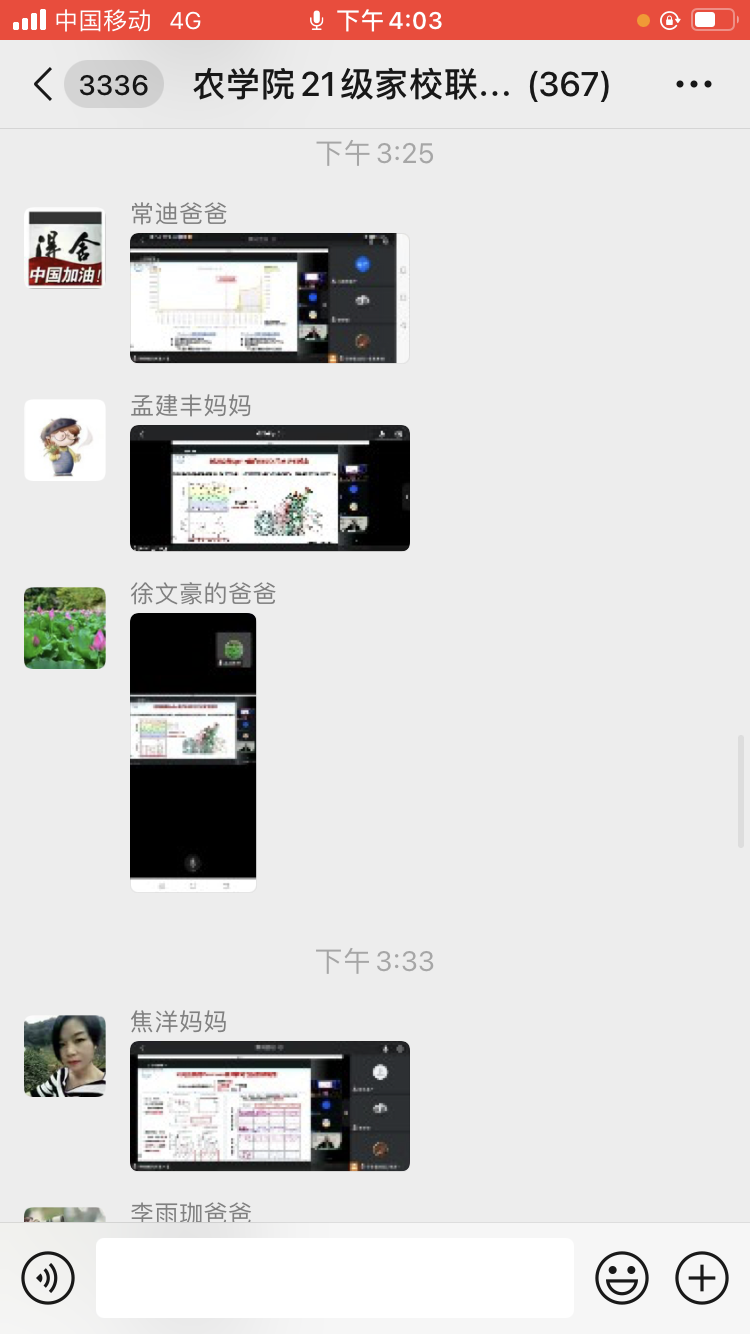Image resolution: width=750 pixels, height=1334 pixels.
Task: Open the group chat overflow menu
Action: pos(694,85)
